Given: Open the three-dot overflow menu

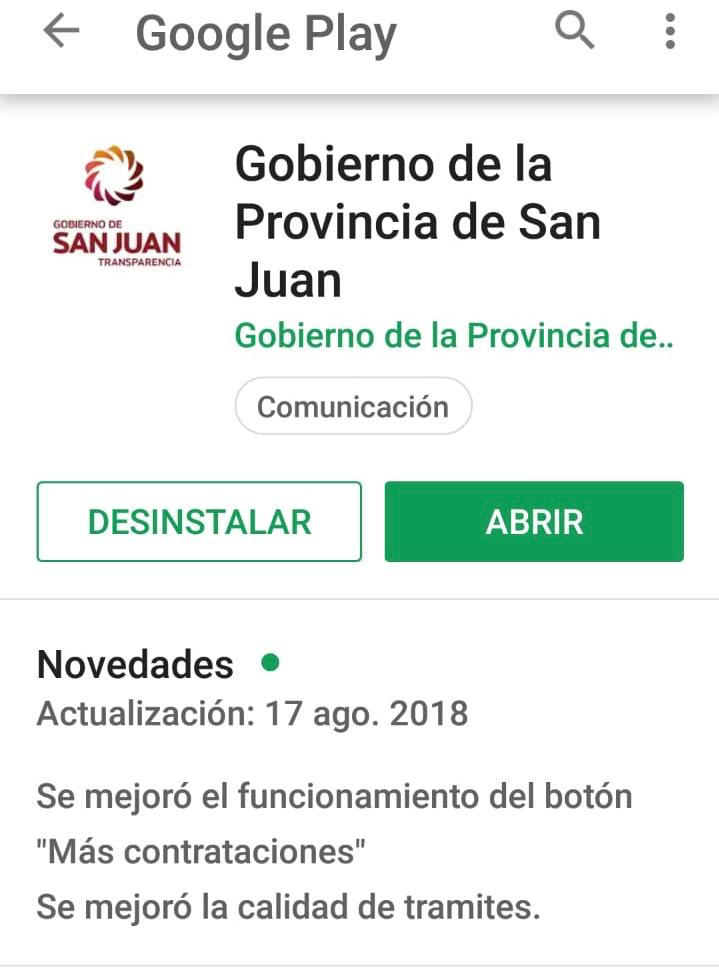Looking at the screenshot, I should (x=670, y=33).
